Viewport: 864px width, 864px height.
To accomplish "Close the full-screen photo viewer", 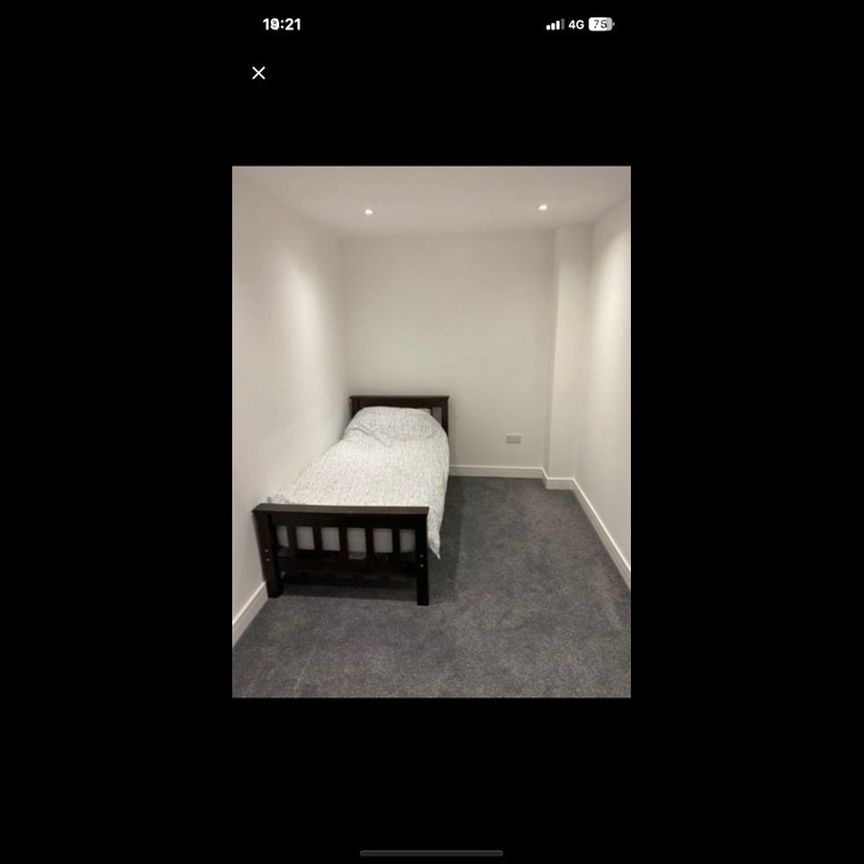I will click(x=259, y=73).
